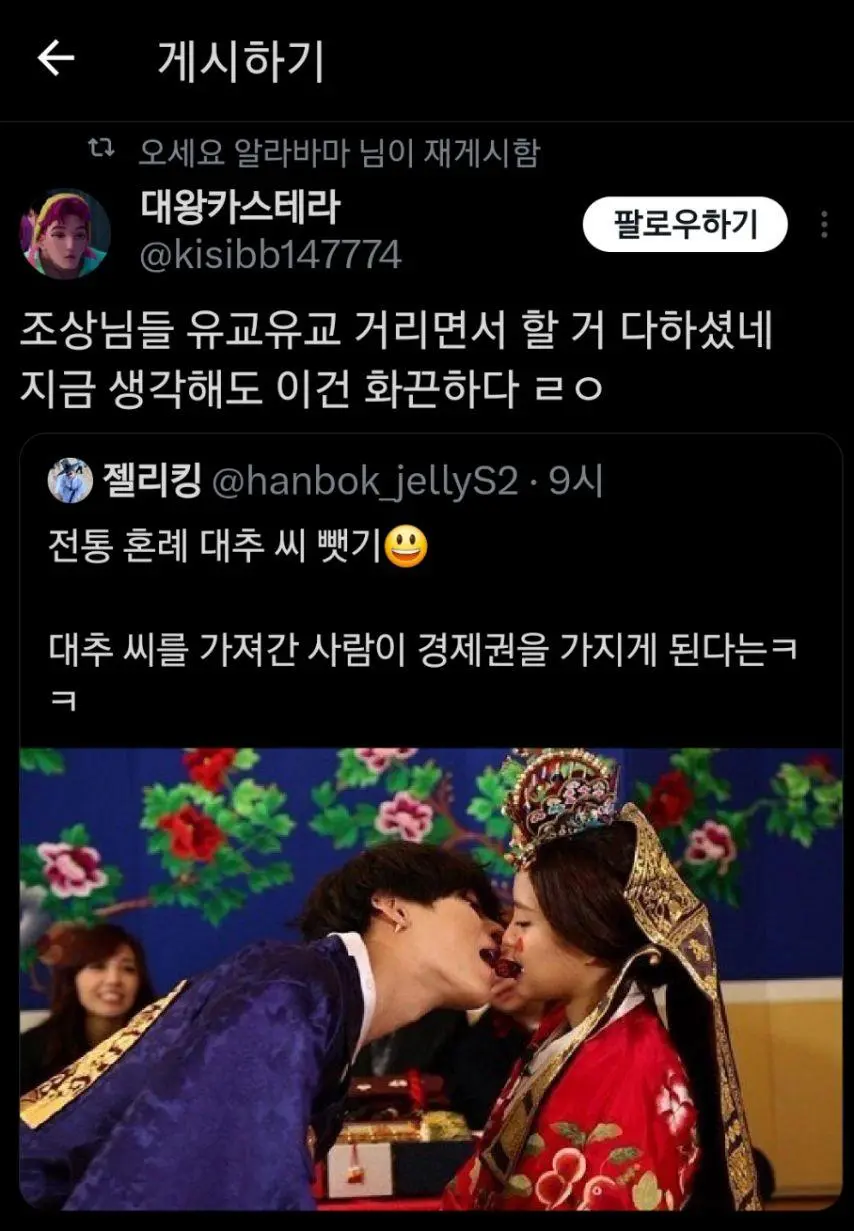Open the post's overflow menu
The width and height of the screenshot is (854, 1231).
click(824, 224)
